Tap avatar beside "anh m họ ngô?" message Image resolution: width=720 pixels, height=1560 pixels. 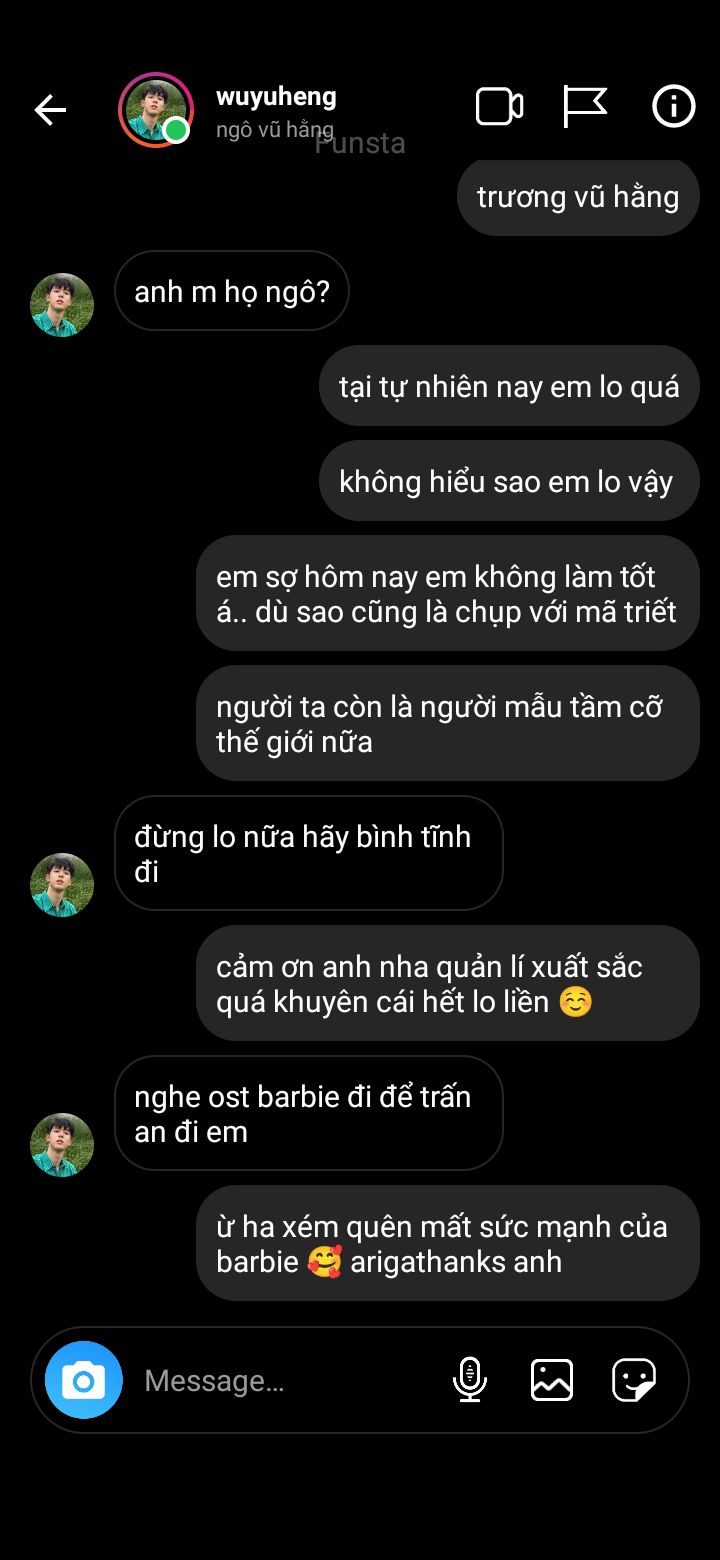(x=62, y=305)
